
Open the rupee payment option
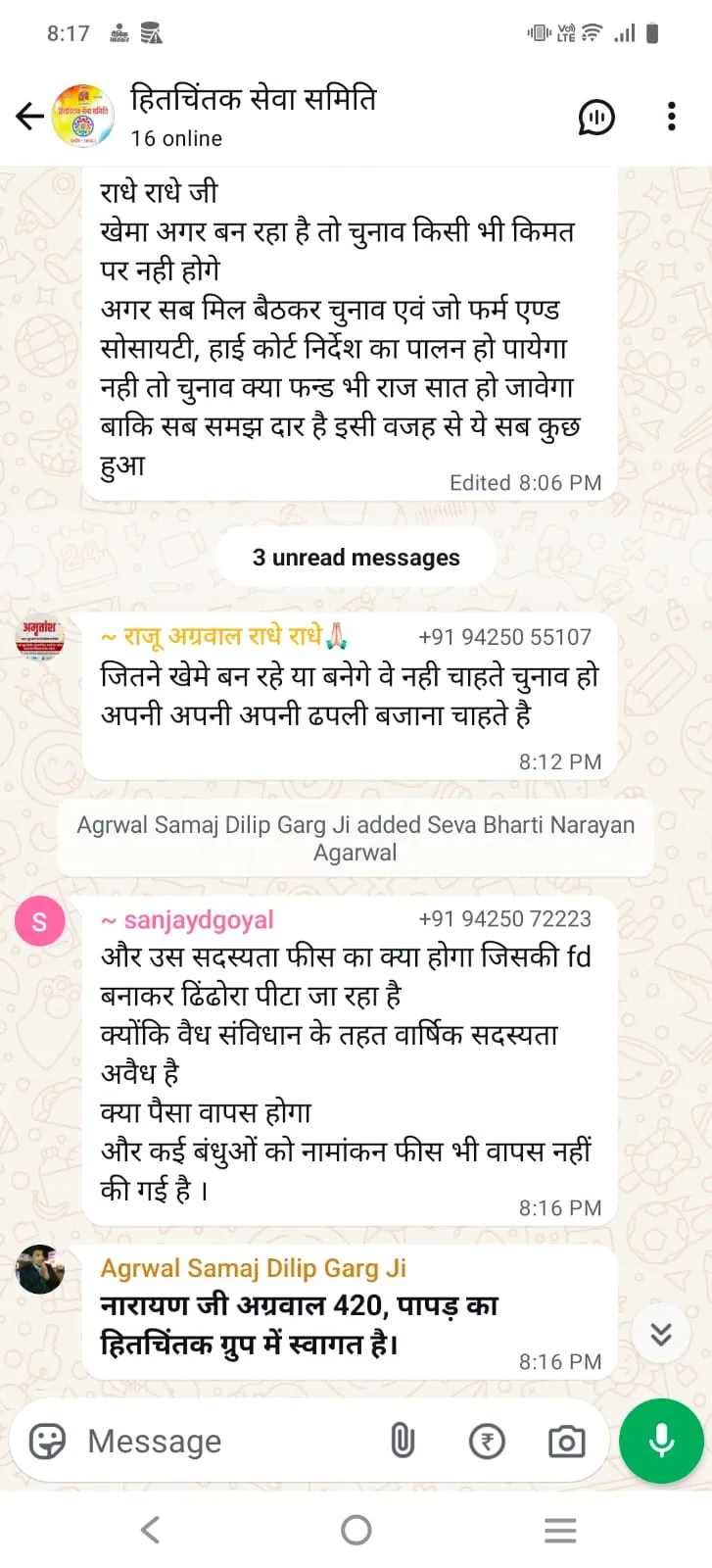click(487, 1441)
